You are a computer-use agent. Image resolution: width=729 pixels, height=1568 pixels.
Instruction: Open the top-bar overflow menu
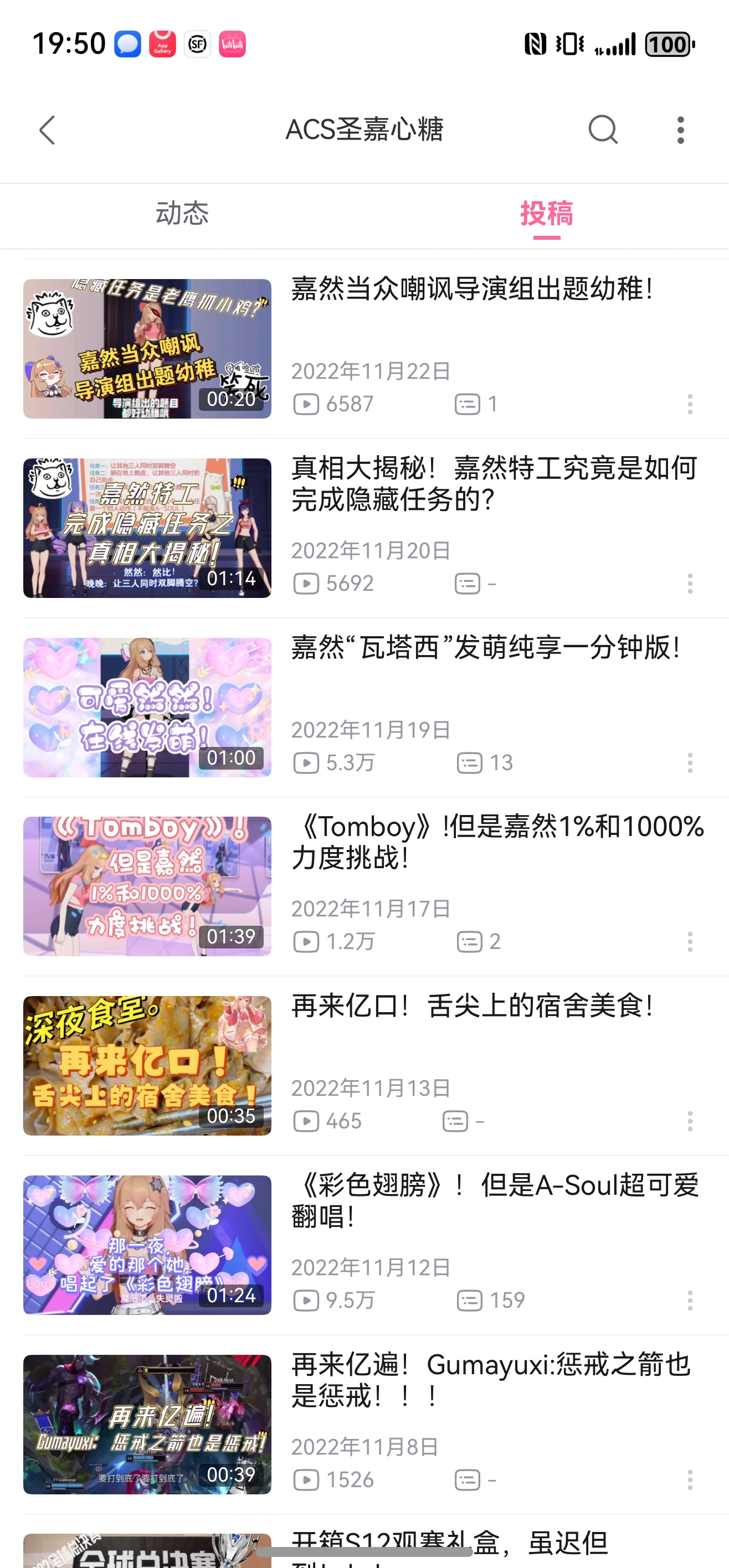point(680,130)
